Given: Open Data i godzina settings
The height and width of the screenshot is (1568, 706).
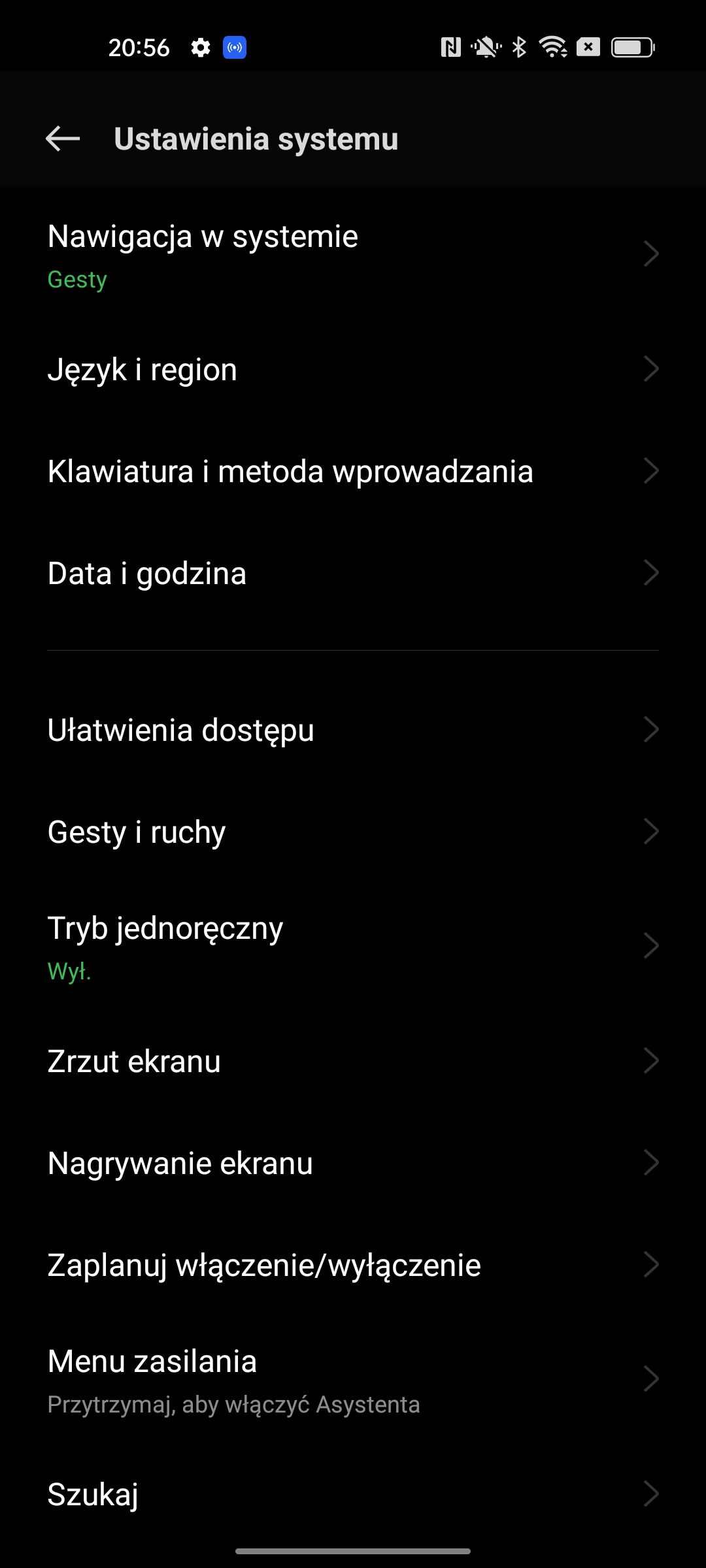Looking at the screenshot, I should coord(353,574).
